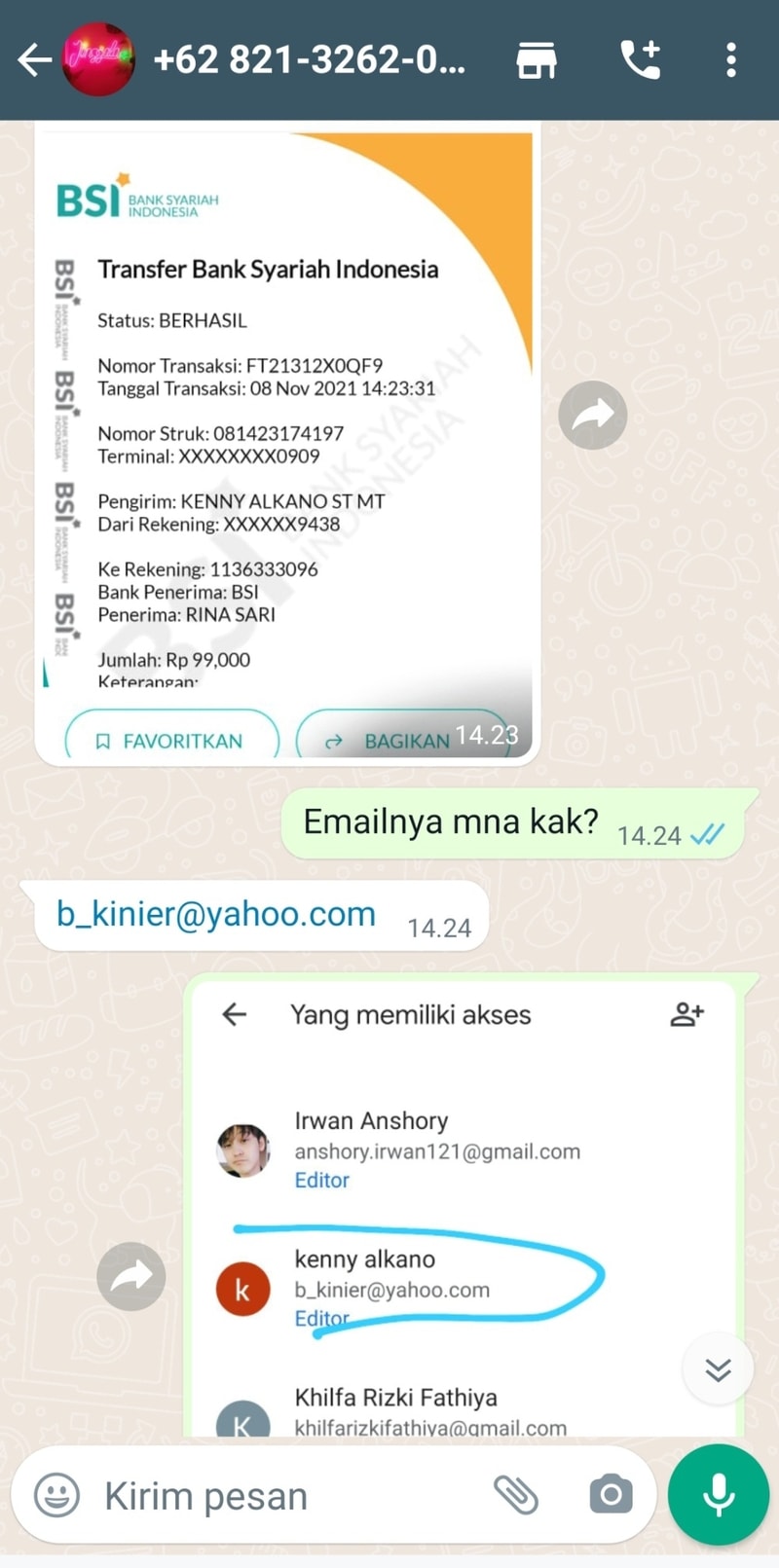Open the emoji picker
Image resolution: width=779 pixels, height=1568 pixels.
pyautogui.click(x=57, y=1495)
